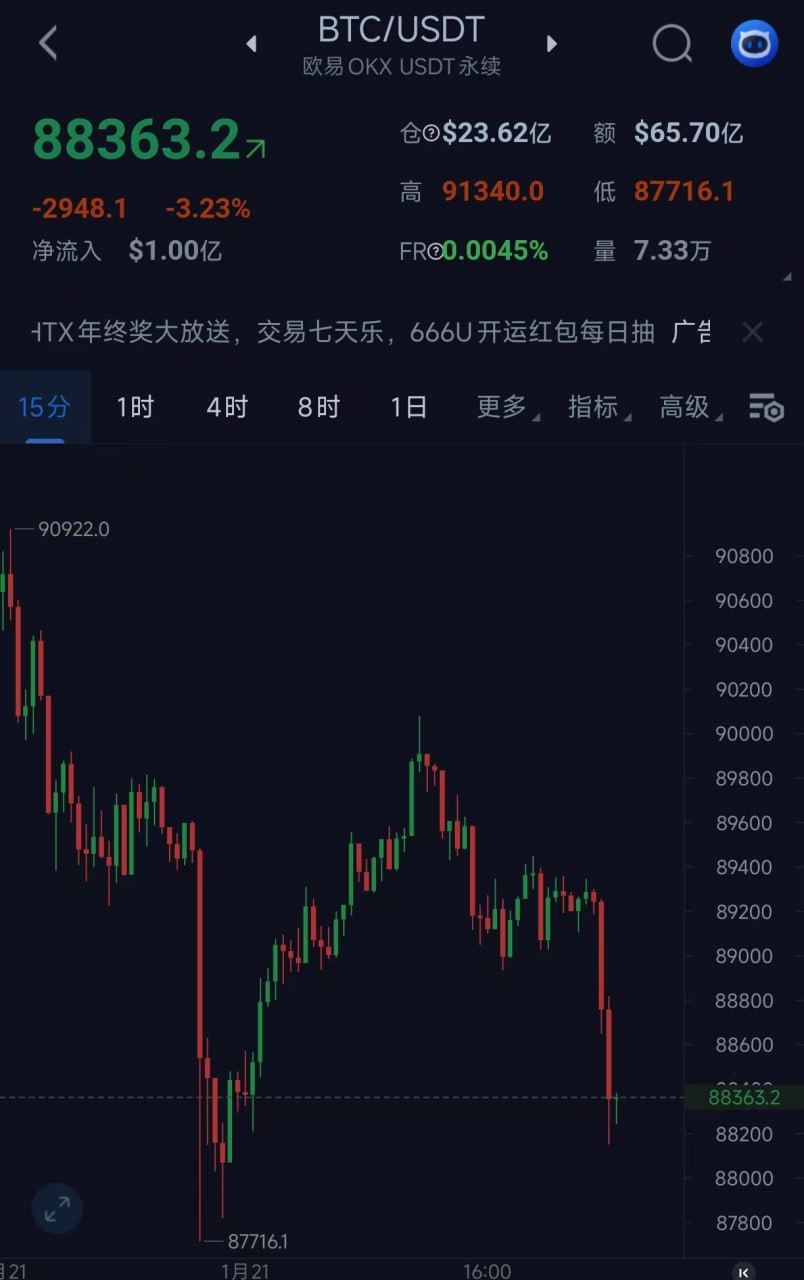Viewport: 804px width, 1280px height.
Task: Switch chart to 1日 interval
Action: click(x=409, y=407)
